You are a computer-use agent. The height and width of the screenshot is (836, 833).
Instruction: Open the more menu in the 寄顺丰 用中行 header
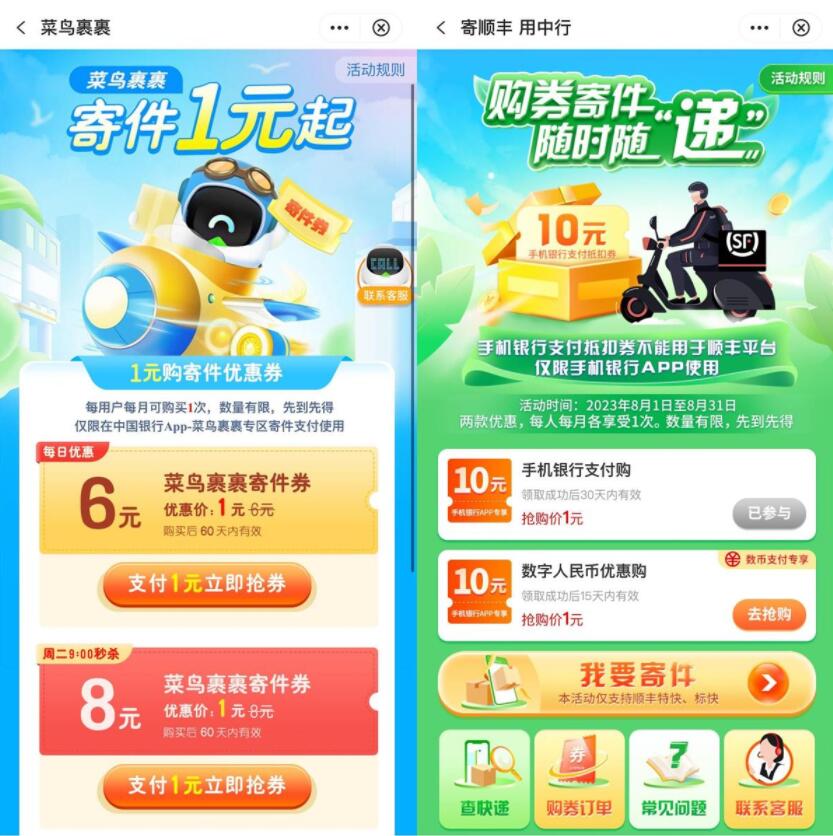coord(760,28)
